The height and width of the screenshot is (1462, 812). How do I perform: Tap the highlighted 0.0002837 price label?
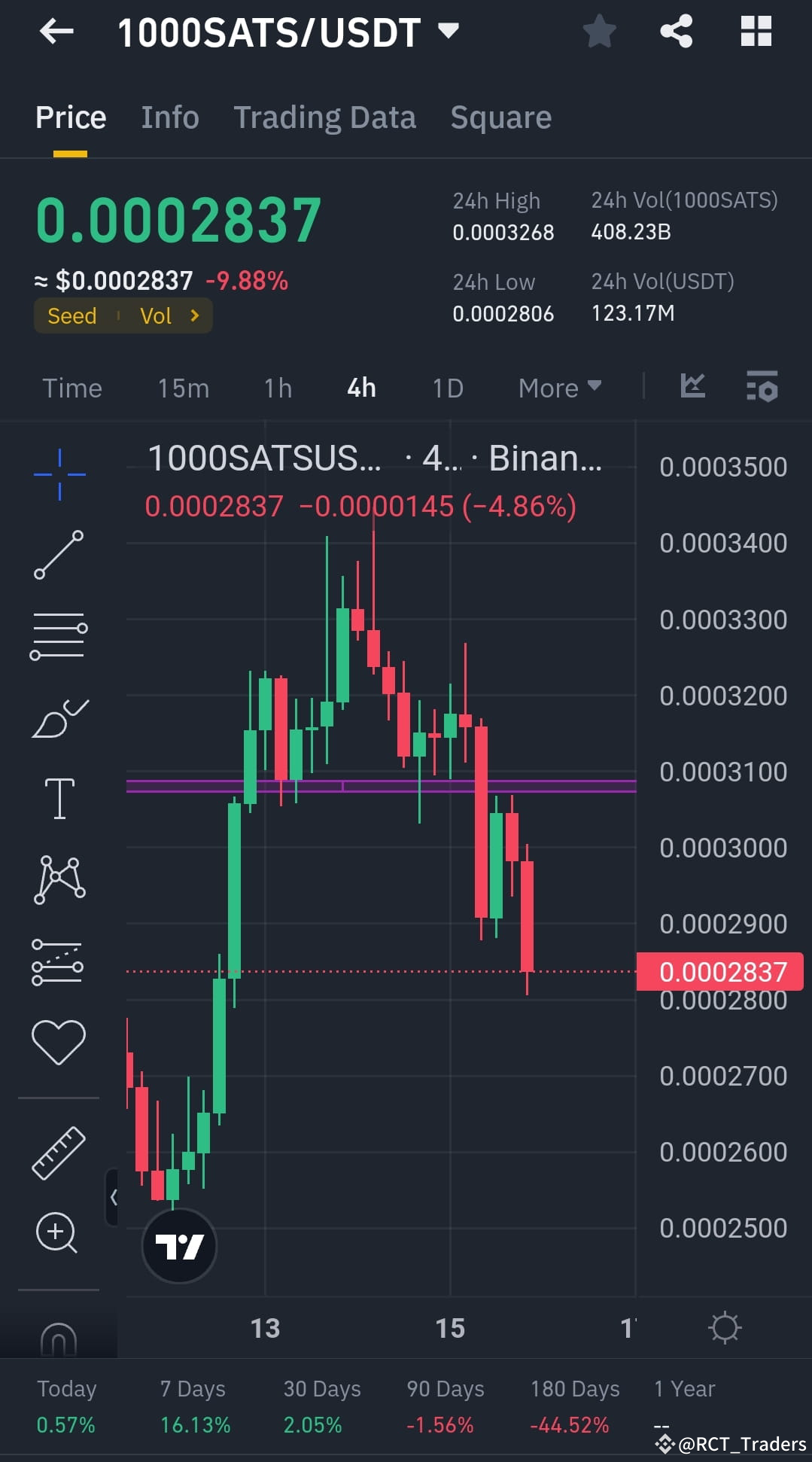722,971
